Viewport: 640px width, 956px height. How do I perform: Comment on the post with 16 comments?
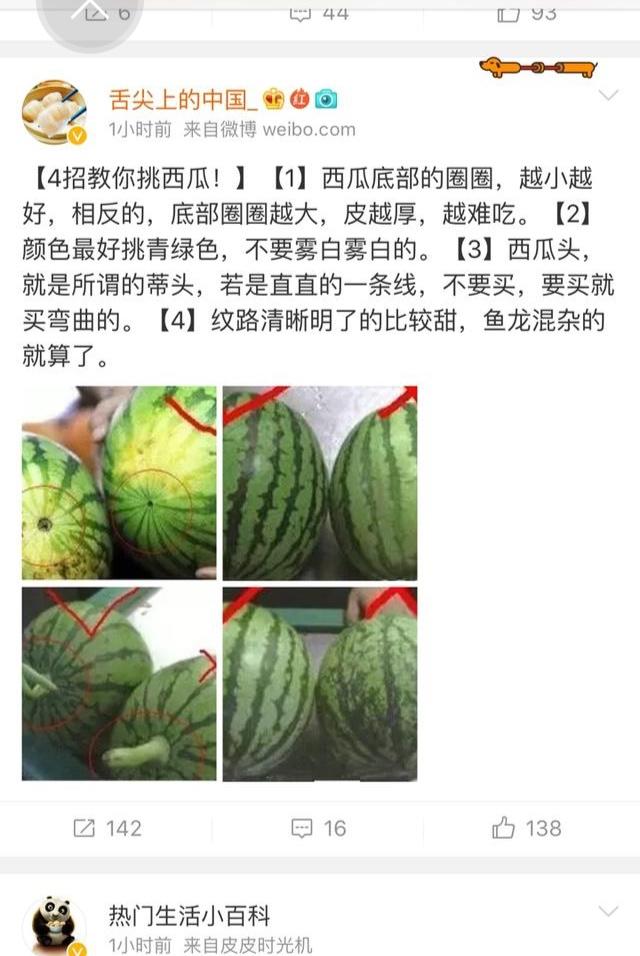(x=319, y=828)
